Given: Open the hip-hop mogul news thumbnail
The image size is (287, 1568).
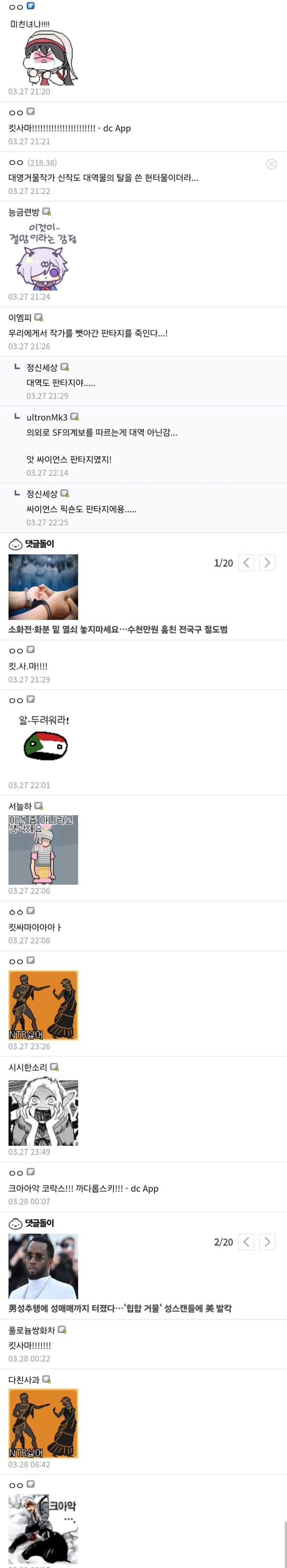Looking at the screenshot, I should click(43, 1266).
